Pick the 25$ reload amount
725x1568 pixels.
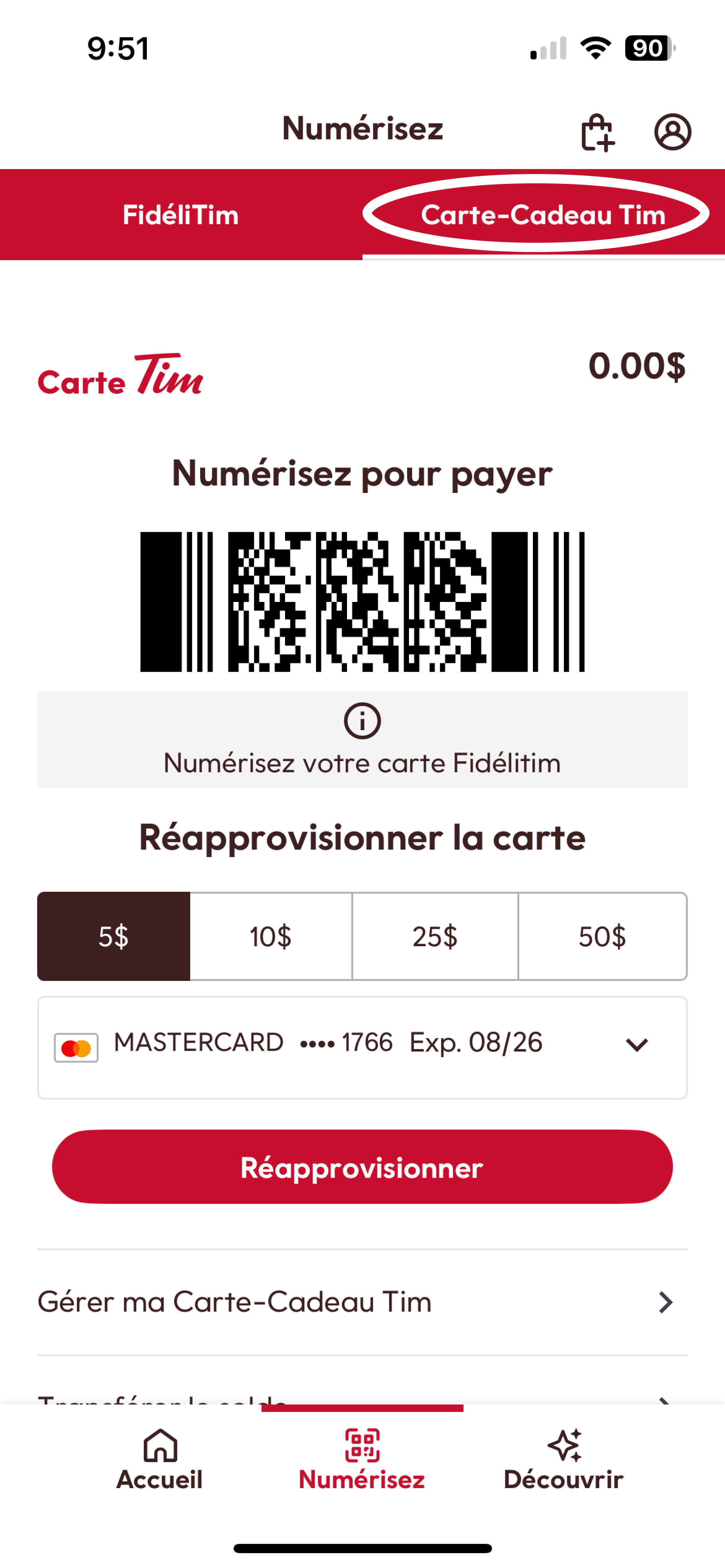(435, 936)
